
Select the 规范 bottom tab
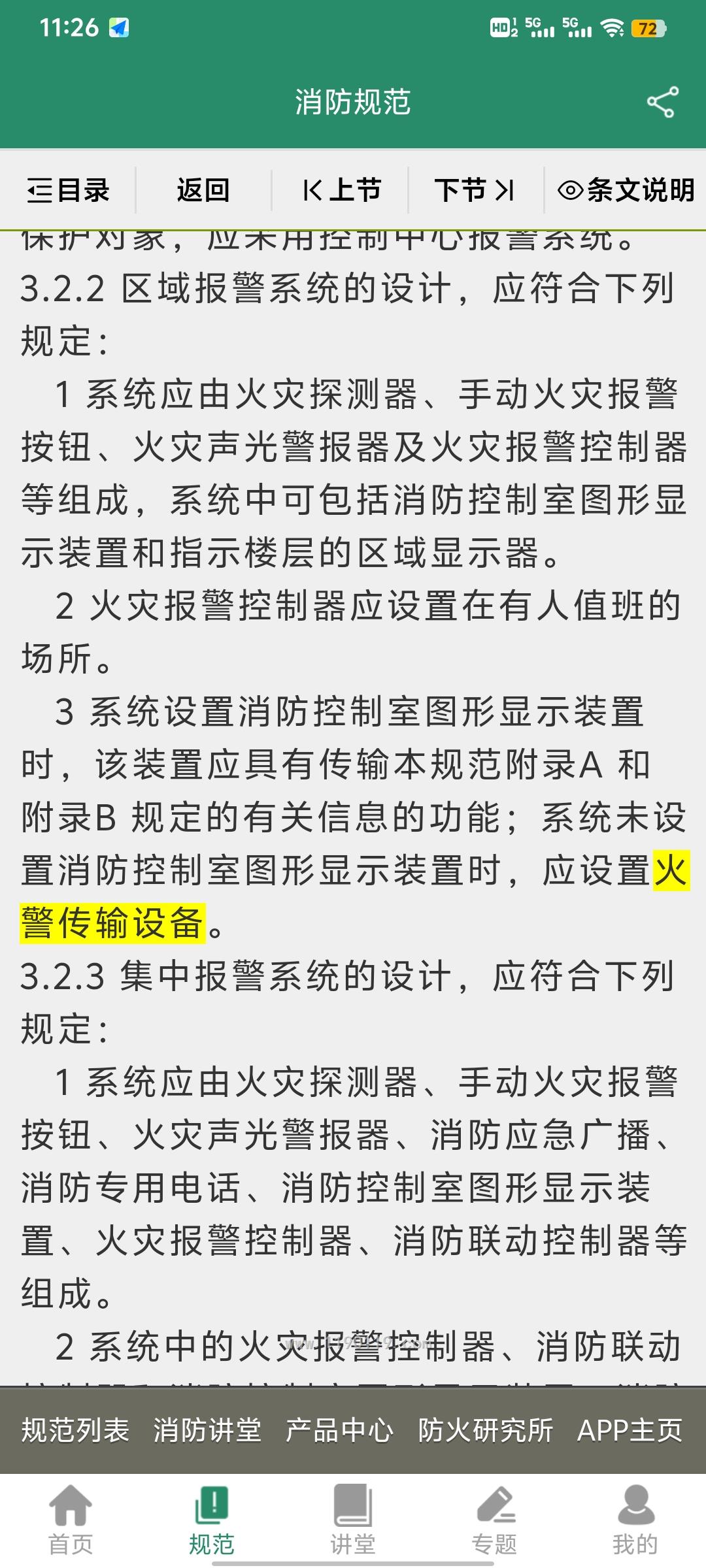212,1520
